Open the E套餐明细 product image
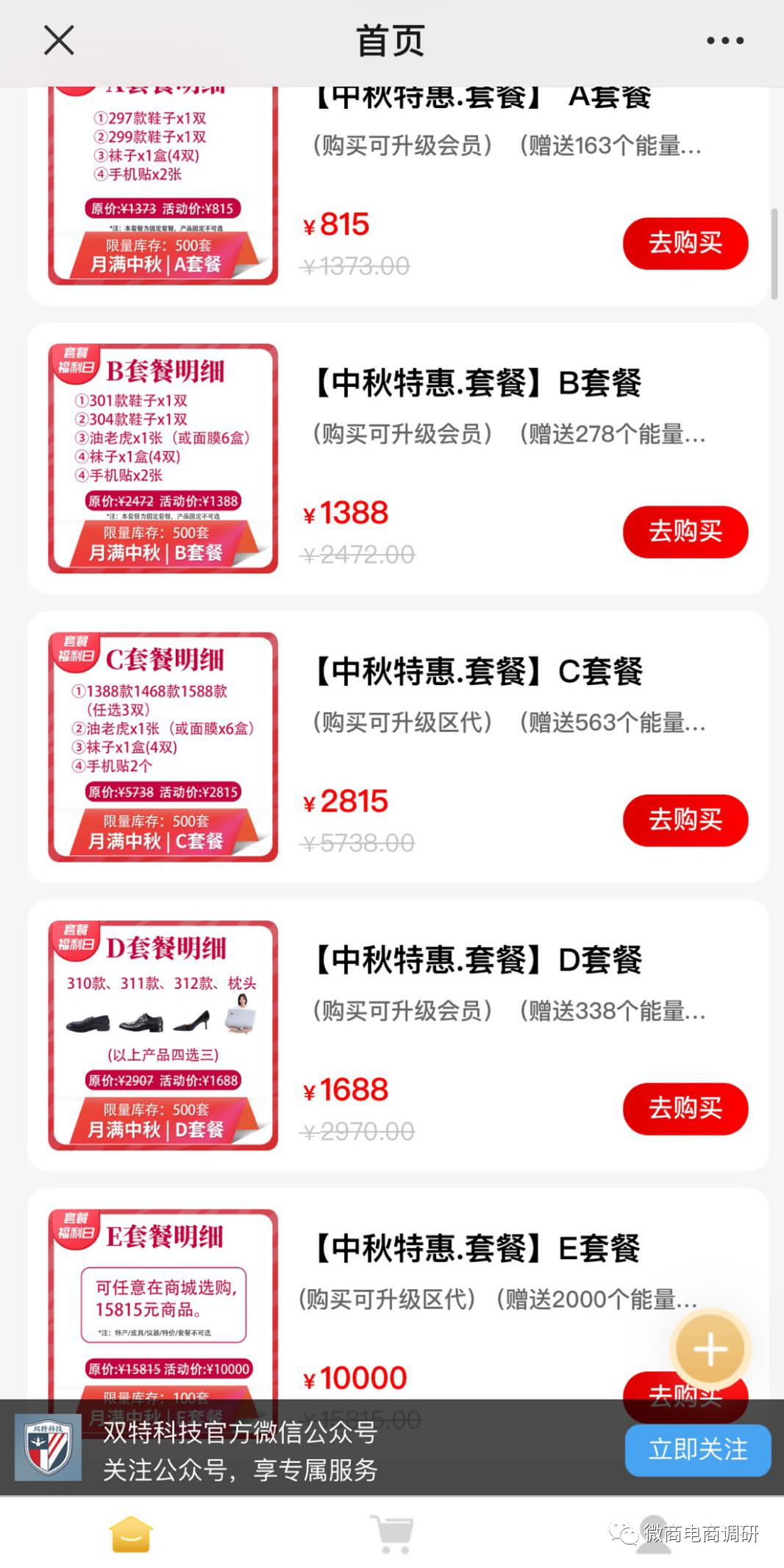Image resolution: width=784 pixels, height=1568 pixels. [163, 1302]
